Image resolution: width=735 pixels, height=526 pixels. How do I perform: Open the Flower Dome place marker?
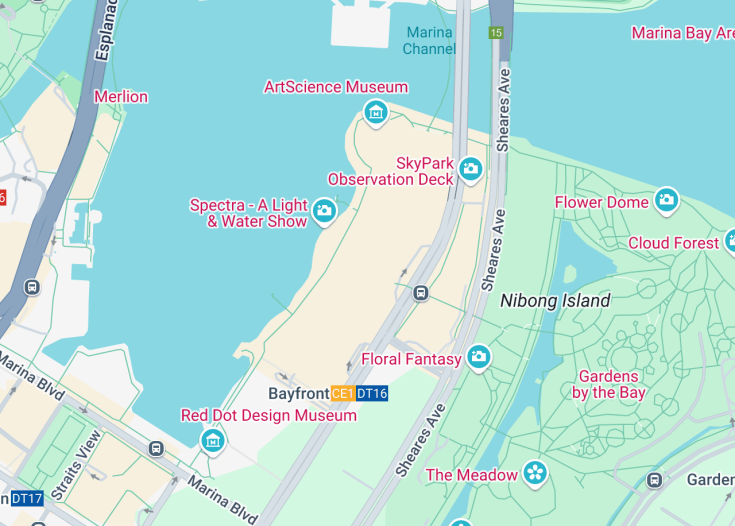(x=667, y=201)
